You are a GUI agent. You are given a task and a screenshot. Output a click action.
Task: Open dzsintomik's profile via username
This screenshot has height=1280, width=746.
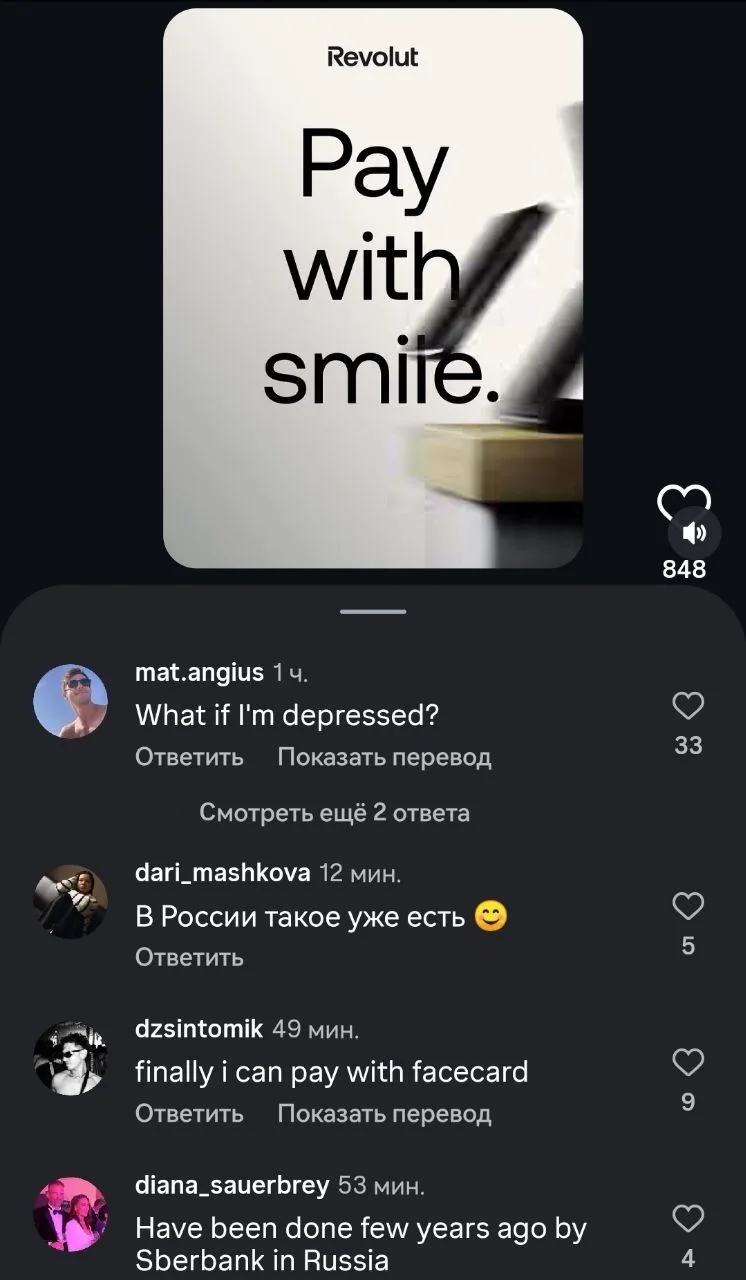pos(199,1028)
